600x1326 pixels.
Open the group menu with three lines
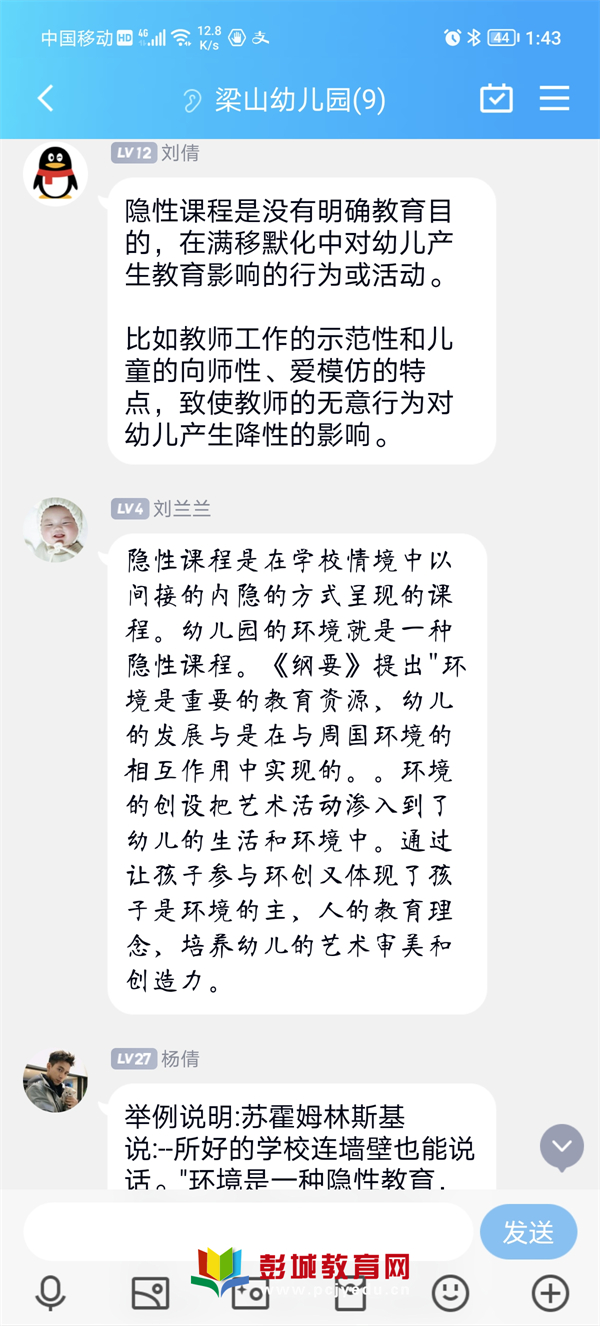click(554, 98)
